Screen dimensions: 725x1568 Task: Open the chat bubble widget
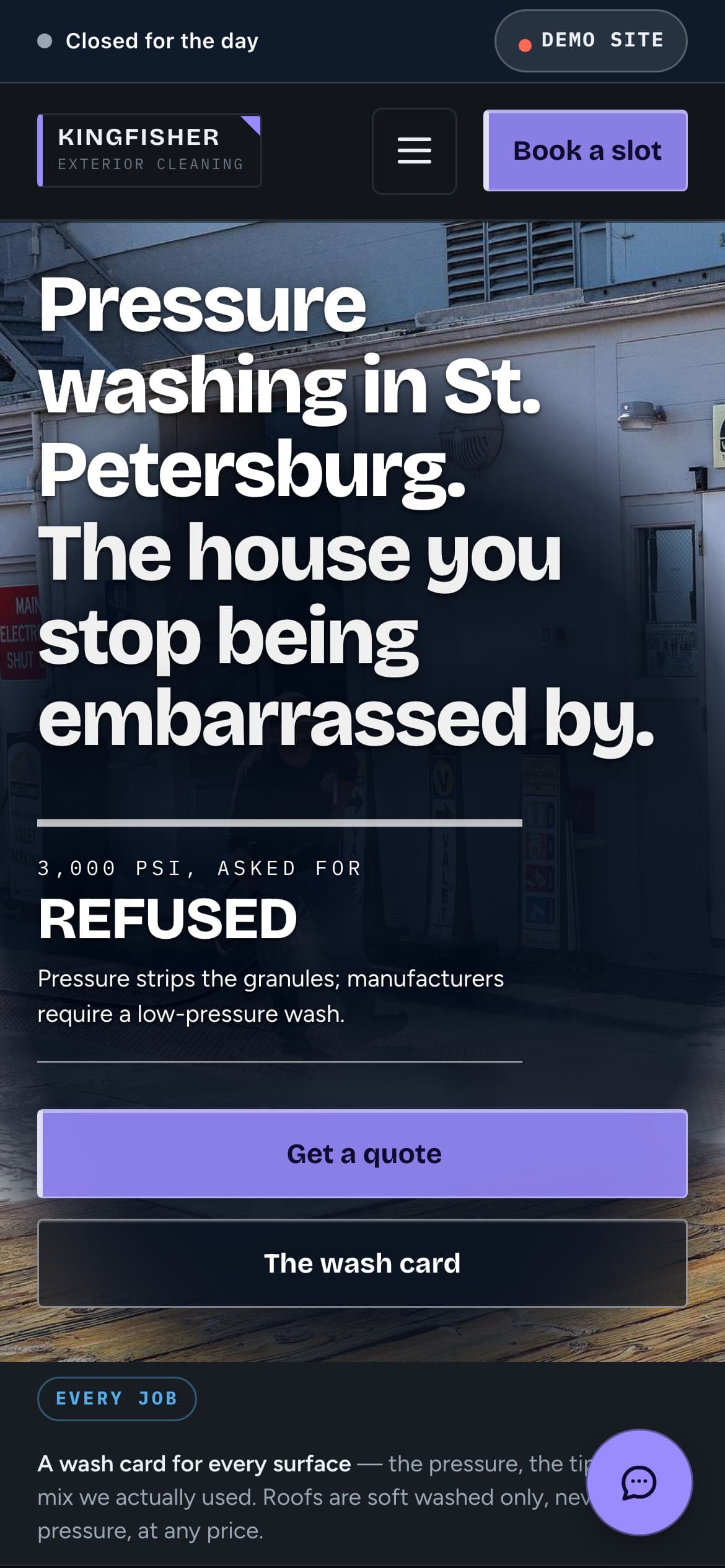coord(639,1483)
